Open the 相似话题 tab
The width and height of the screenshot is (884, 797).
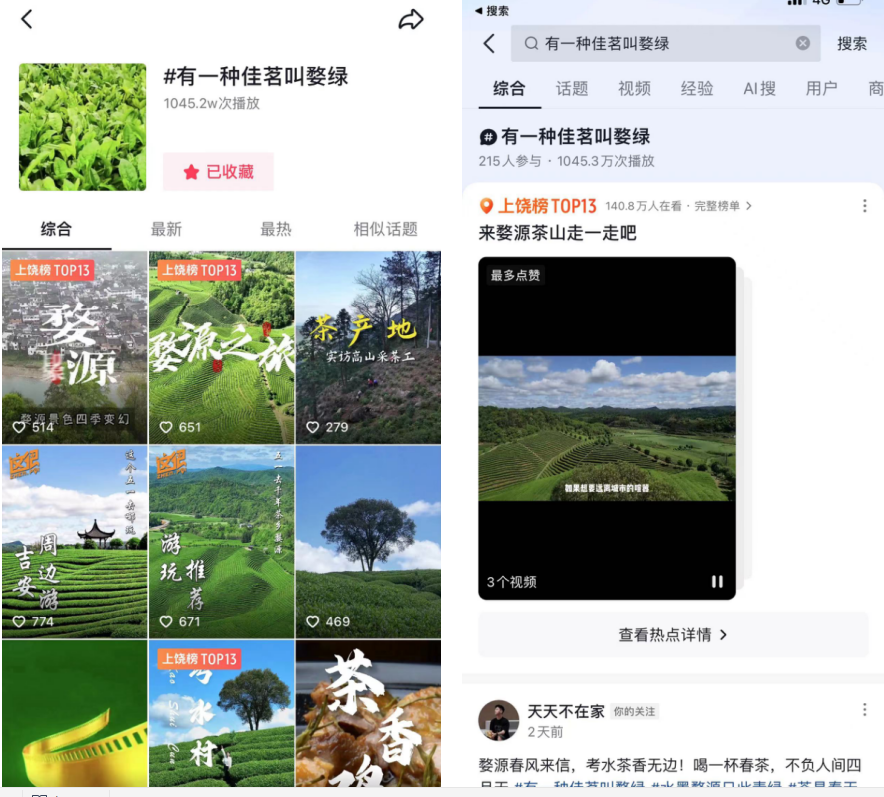385,229
